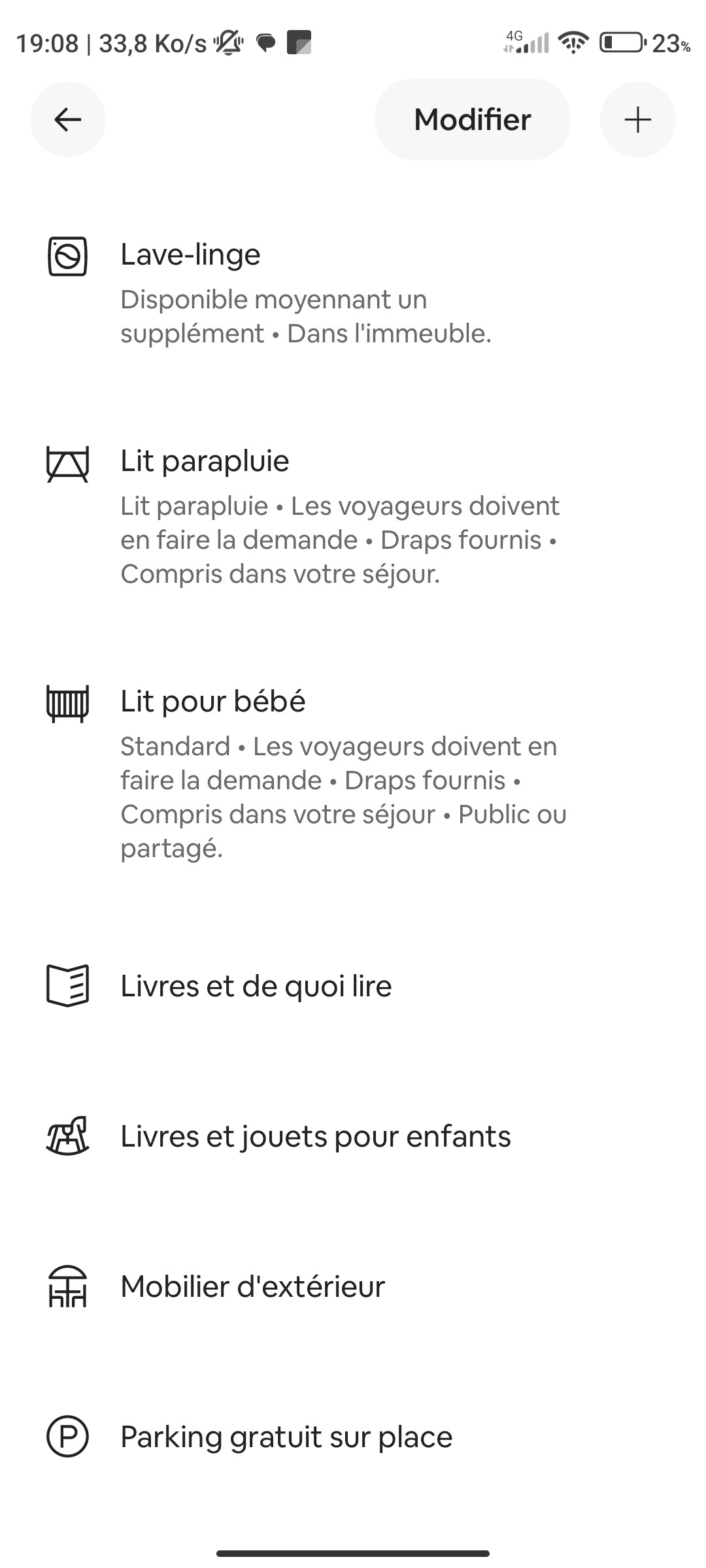
Task: Open the Mobilier d'extérieur row
Action: [x=353, y=1286]
